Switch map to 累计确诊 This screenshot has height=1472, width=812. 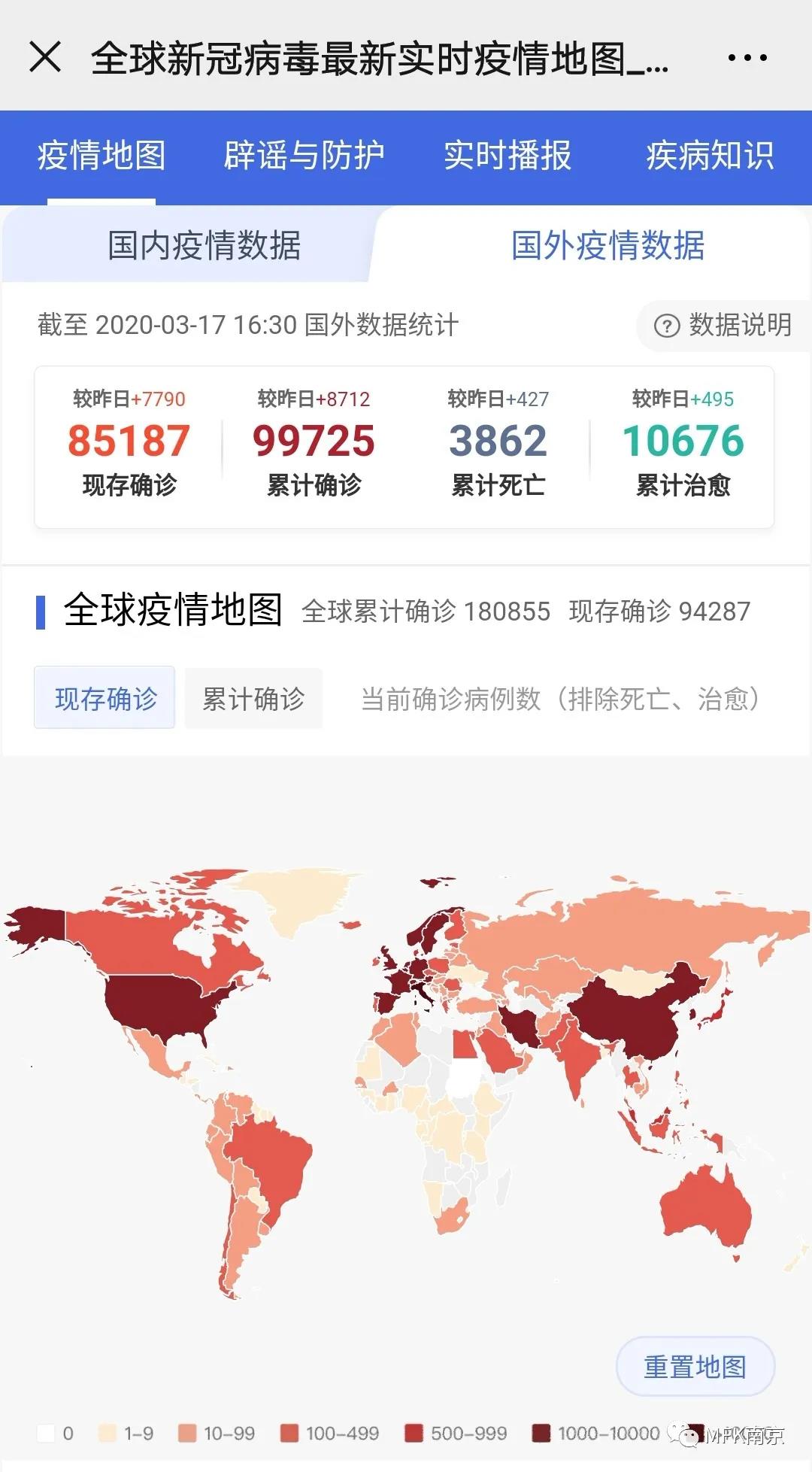(x=253, y=698)
